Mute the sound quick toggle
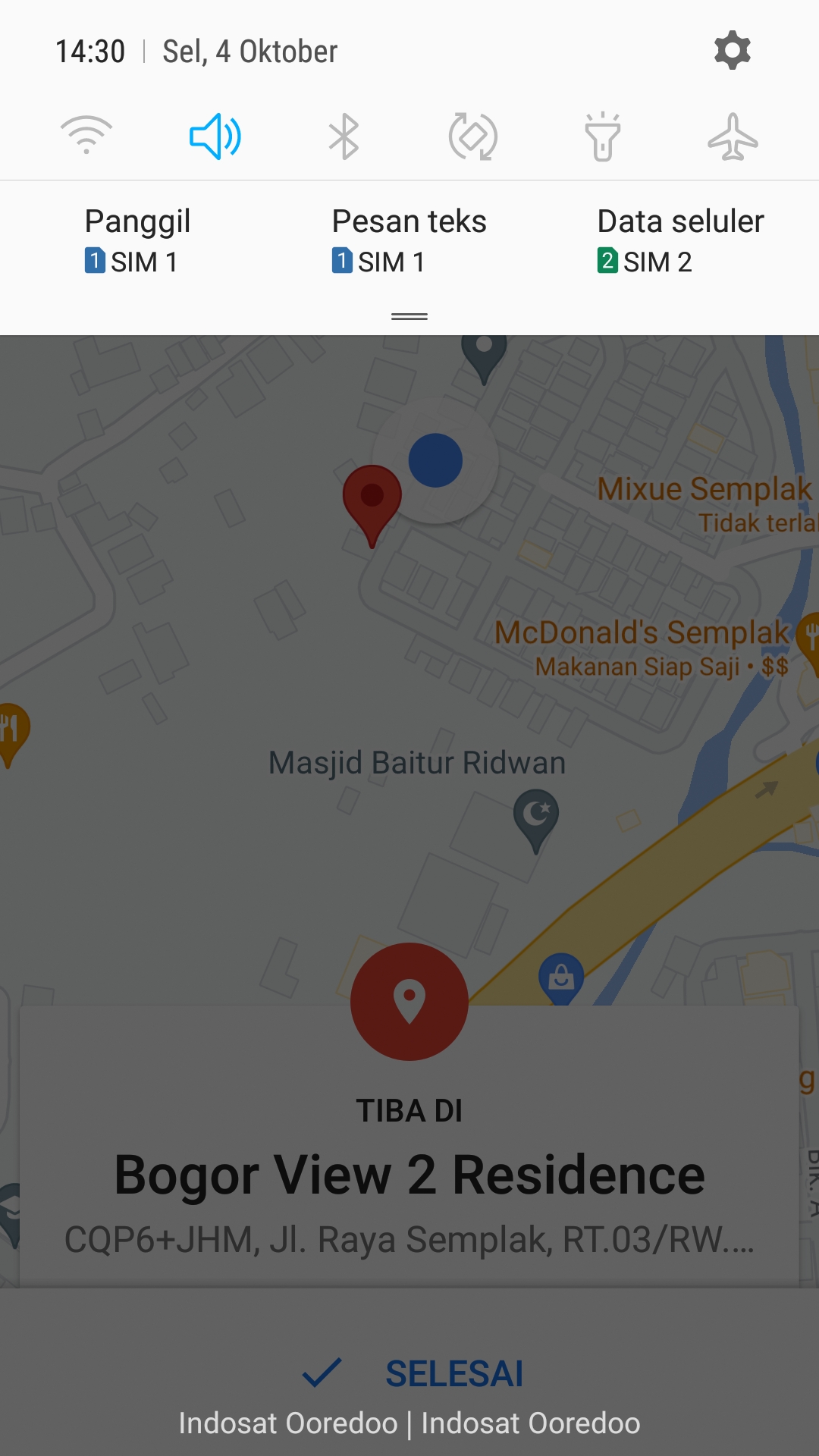 point(215,136)
